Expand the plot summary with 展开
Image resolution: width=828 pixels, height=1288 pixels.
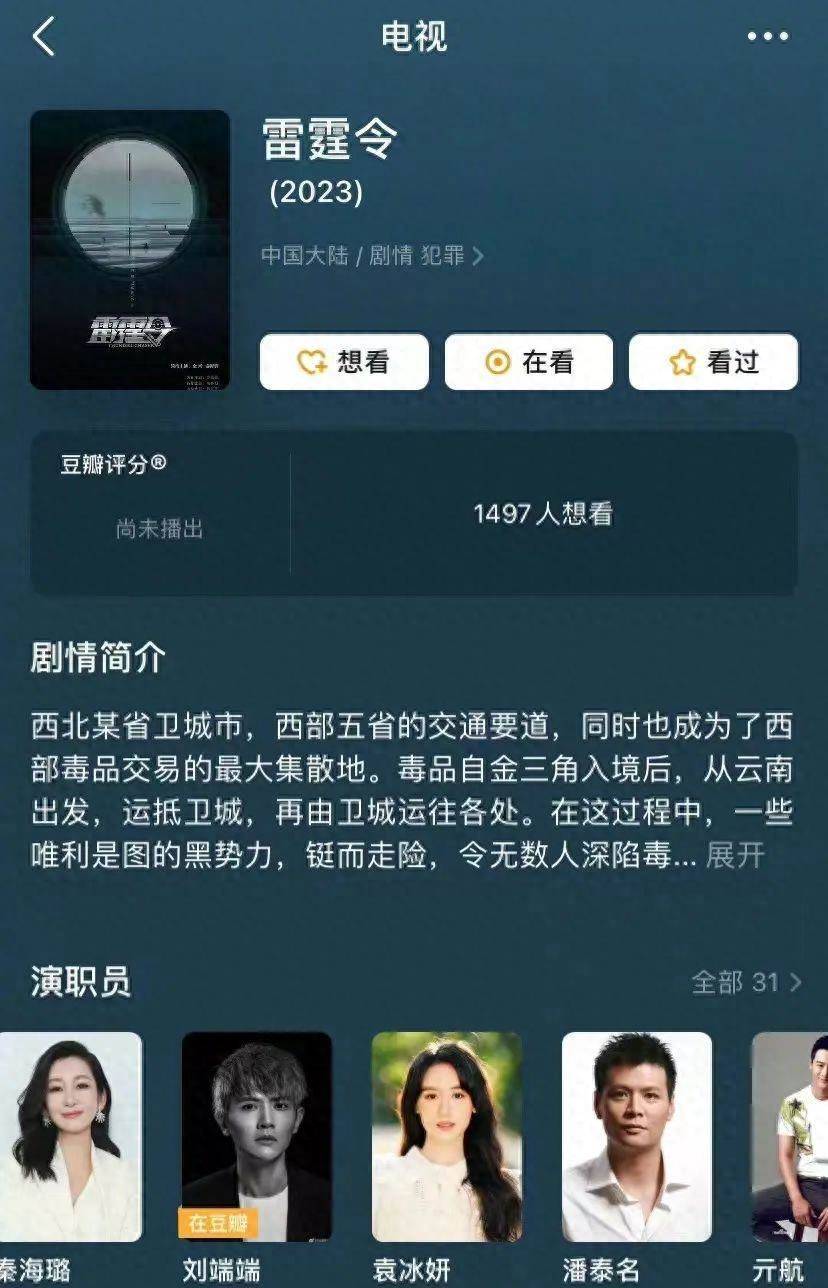coord(735,855)
